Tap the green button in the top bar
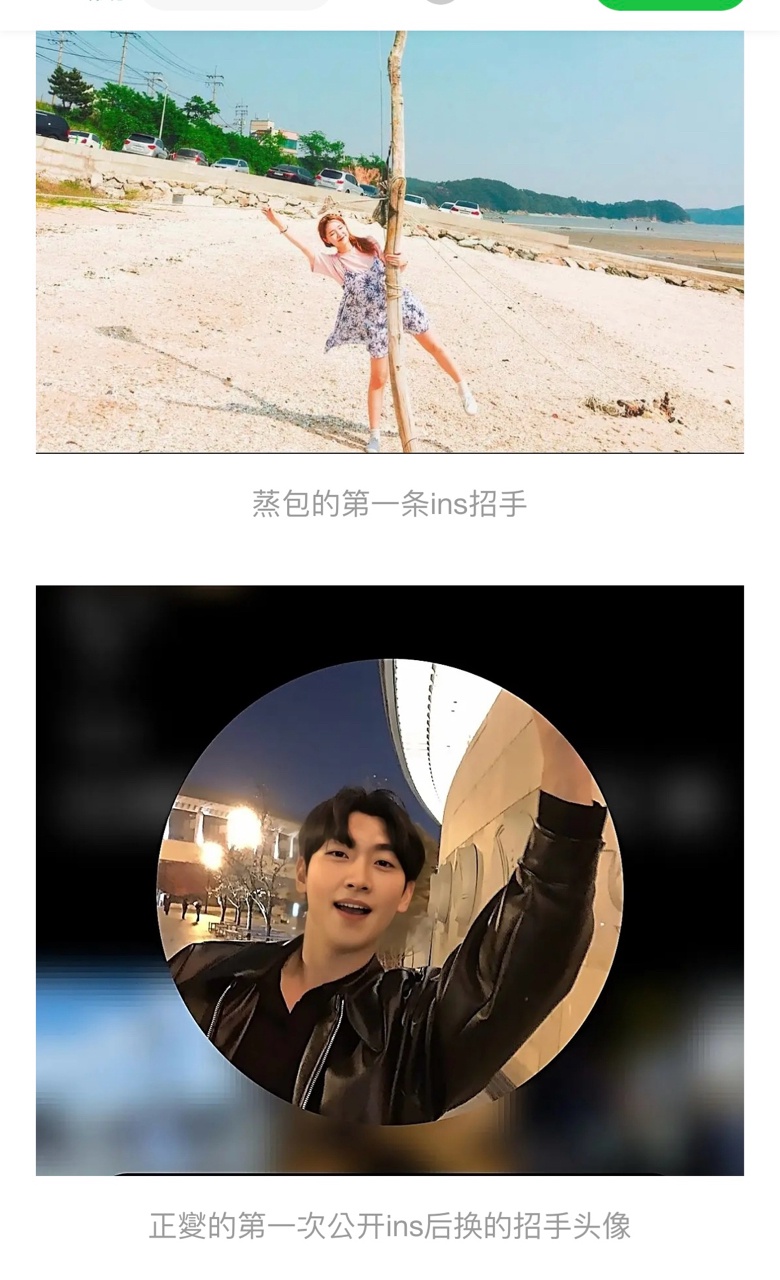Image resolution: width=780 pixels, height=1280 pixels. click(670, 4)
